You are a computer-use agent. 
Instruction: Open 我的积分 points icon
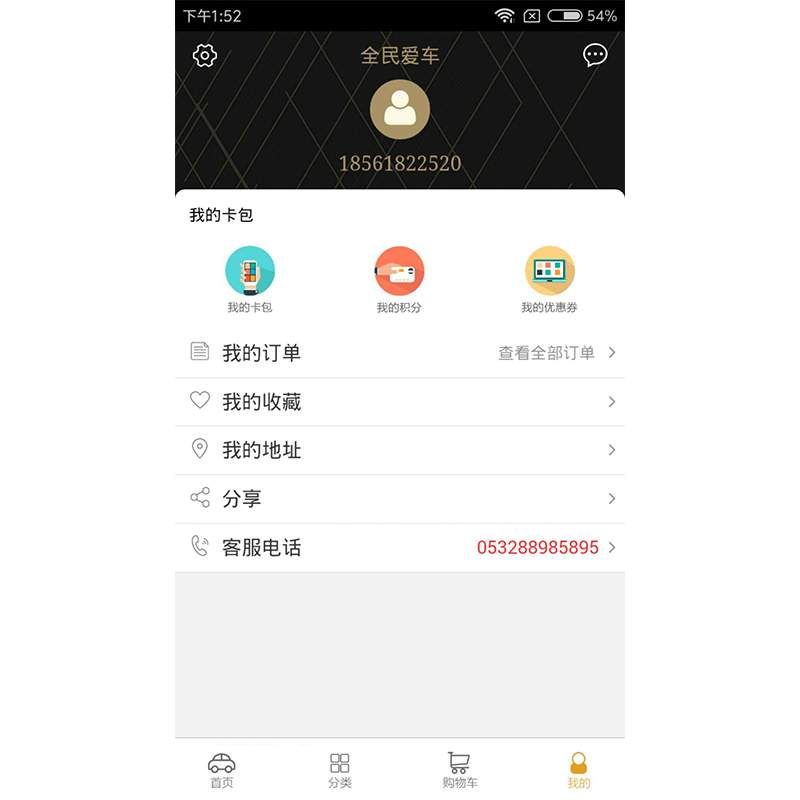coord(400,272)
